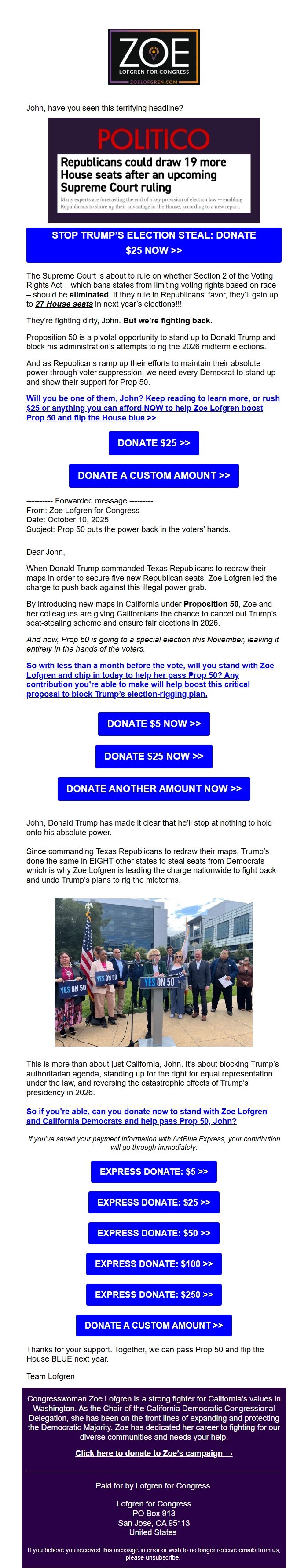
Task: Tap DONATE ANOTHER AMOUNT NOW >>
Action: click(154, 788)
